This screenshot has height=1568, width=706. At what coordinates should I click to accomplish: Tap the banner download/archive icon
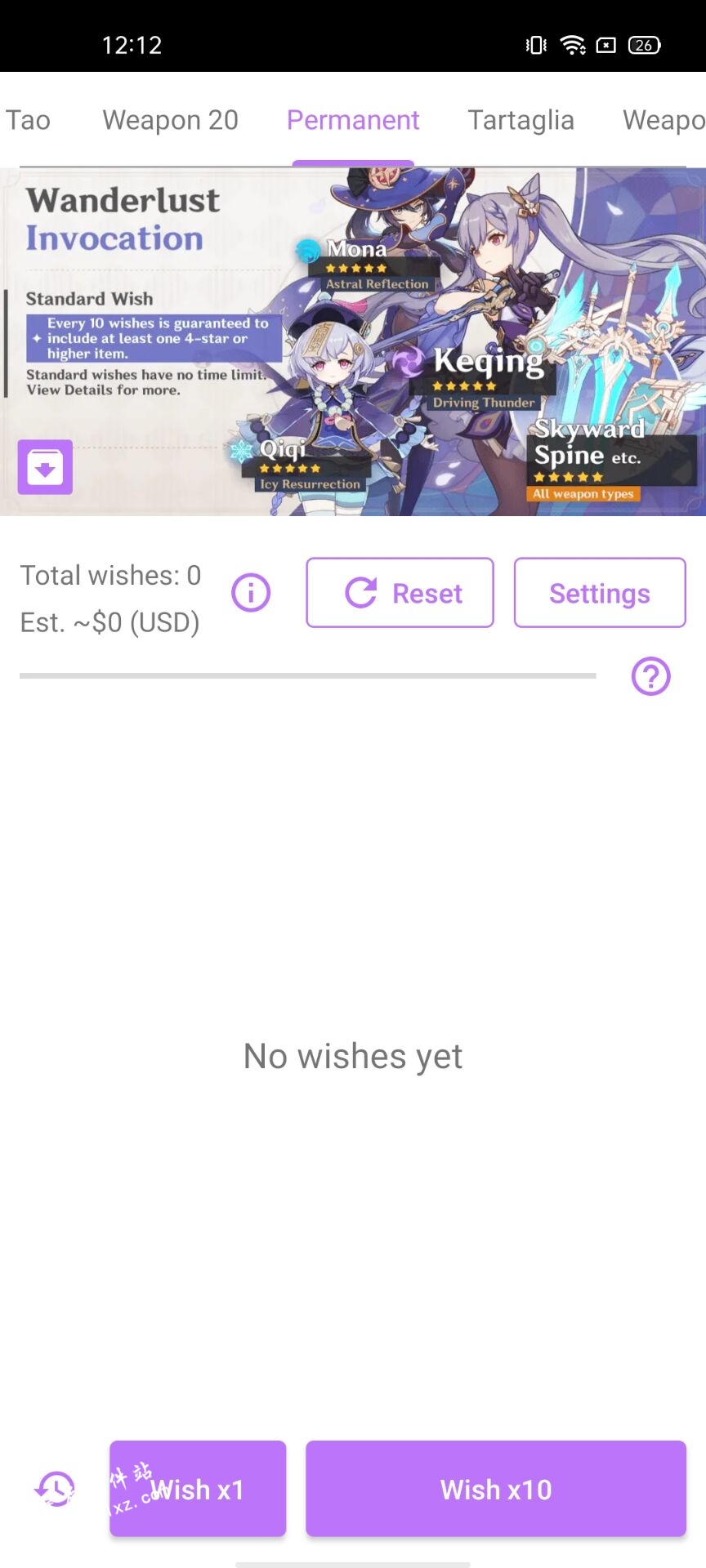click(x=45, y=467)
